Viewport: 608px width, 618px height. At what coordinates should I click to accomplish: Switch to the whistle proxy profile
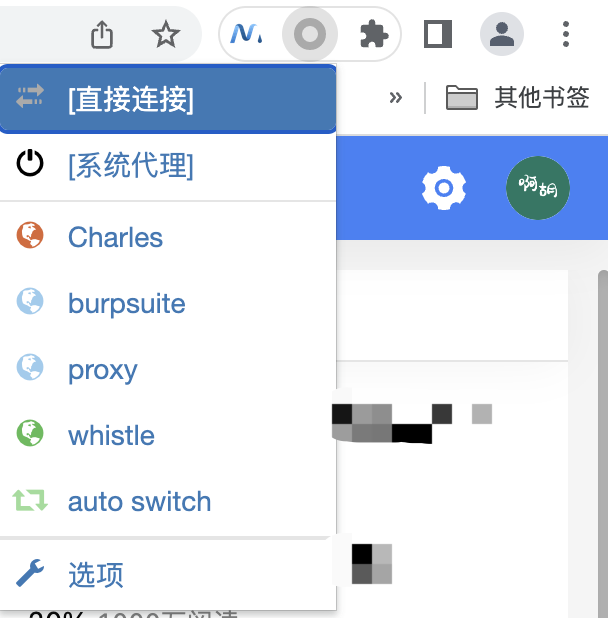click(168, 435)
